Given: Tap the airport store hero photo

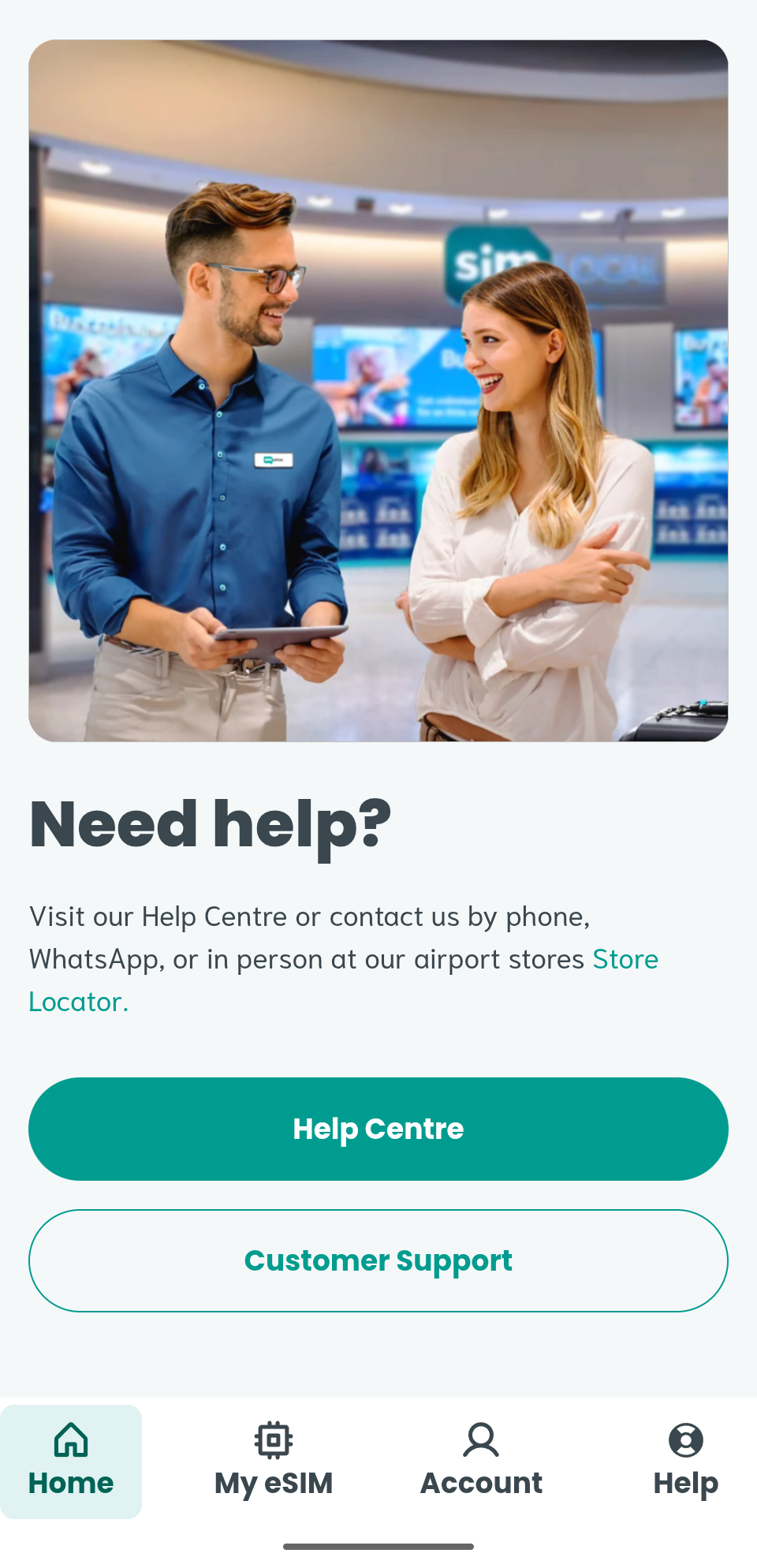Looking at the screenshot, I should (x=378, y=390).
